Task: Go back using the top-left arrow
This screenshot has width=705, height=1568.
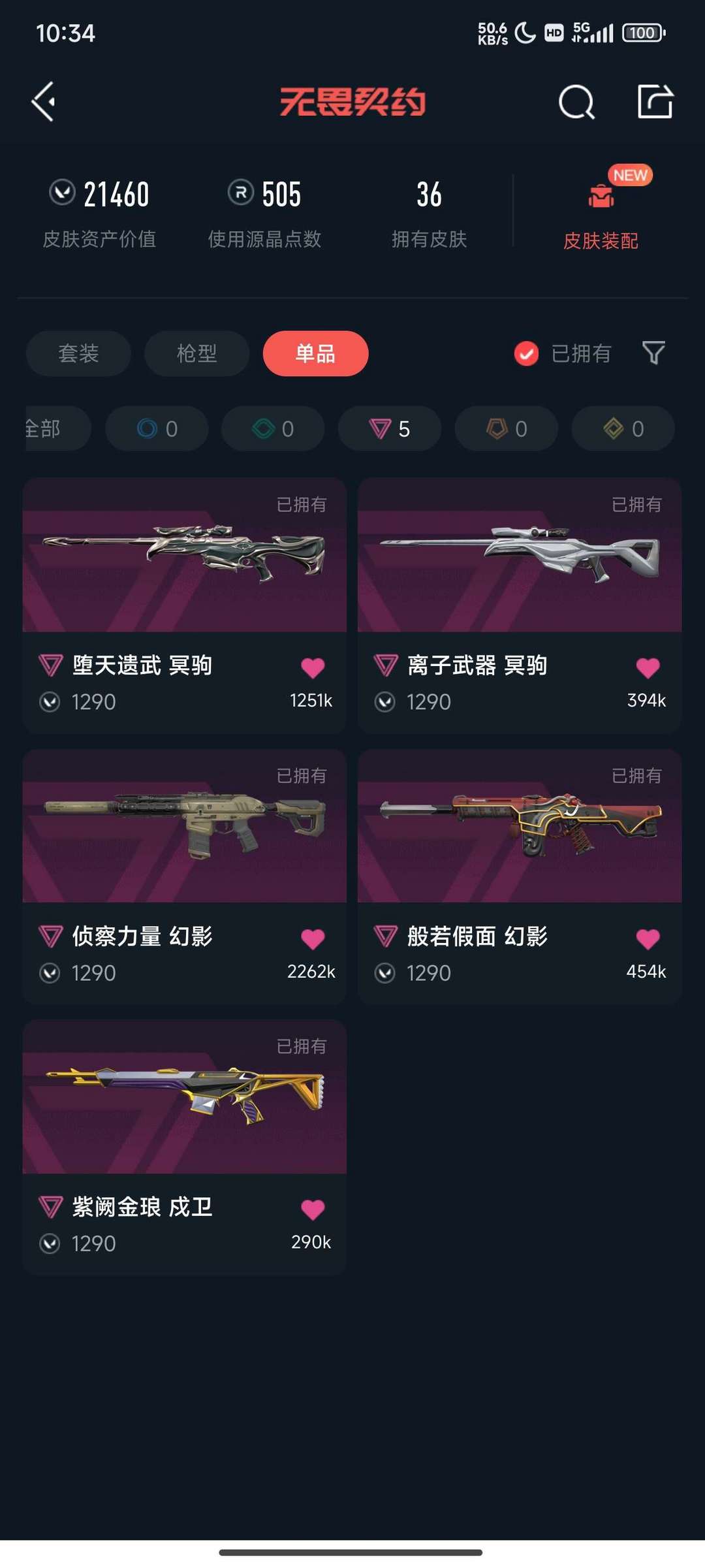Action: pos(44,101)
